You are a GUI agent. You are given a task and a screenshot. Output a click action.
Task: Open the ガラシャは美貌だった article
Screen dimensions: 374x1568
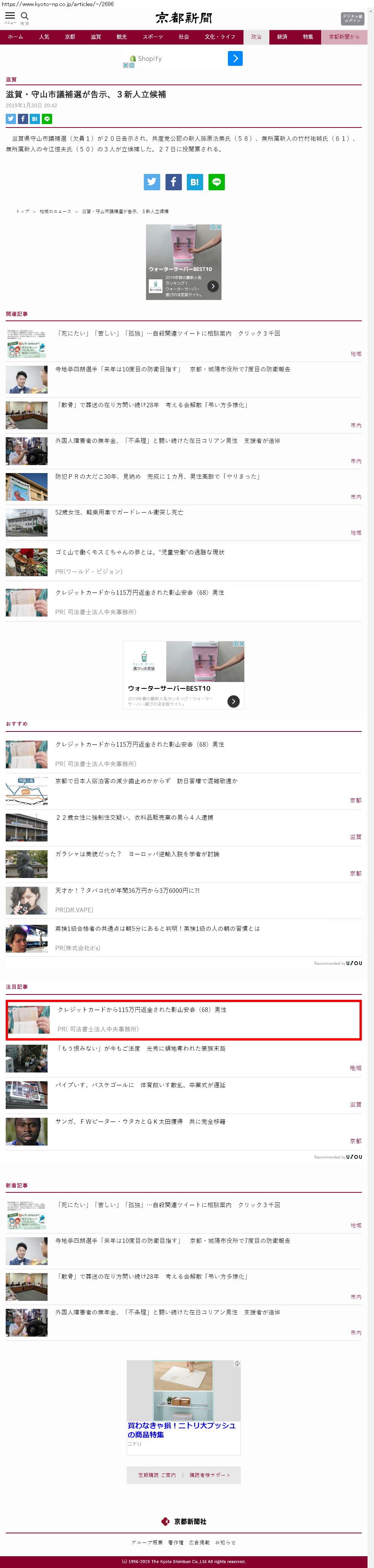137,854
